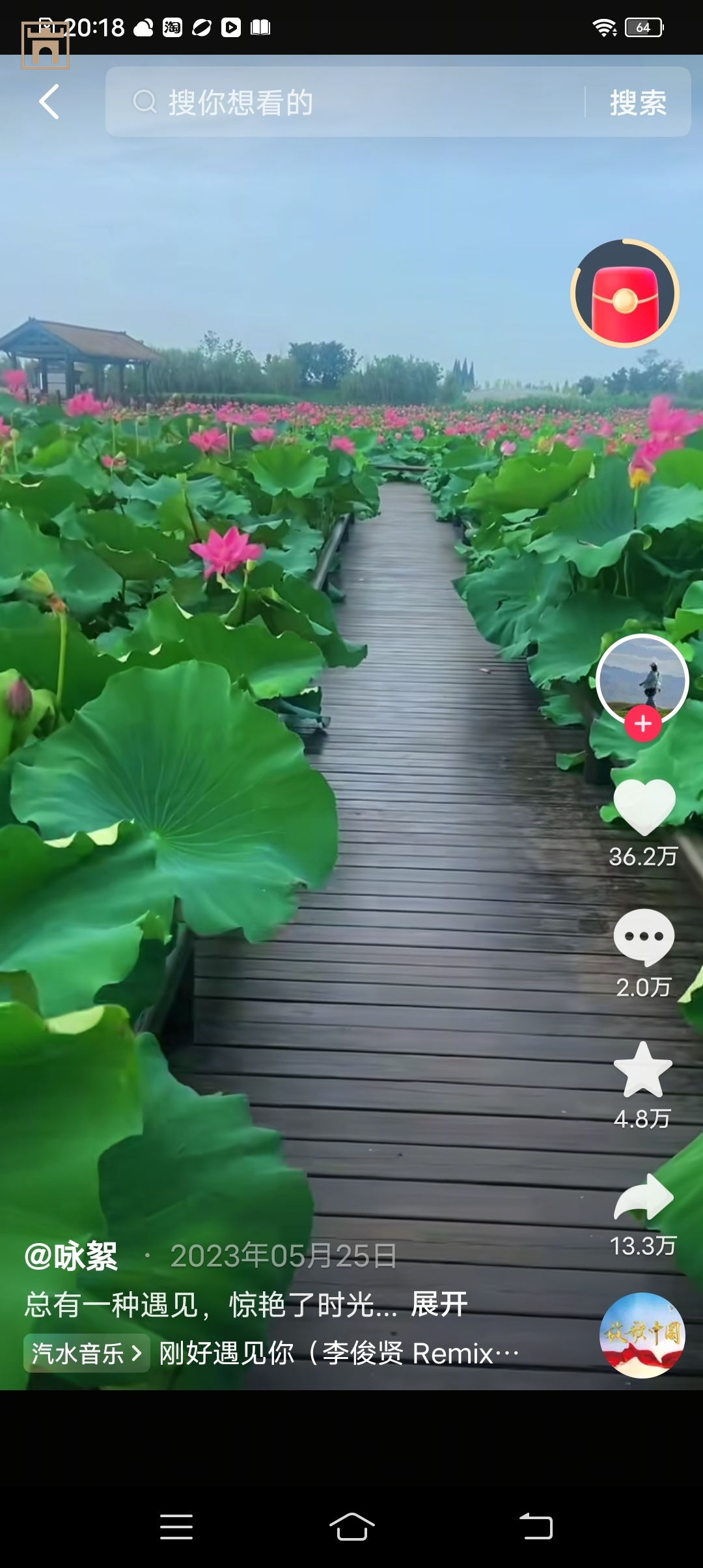The height and width of the screenshot is (1568, 703).
Task: Open the spinning music disc
Action: 642,1335
